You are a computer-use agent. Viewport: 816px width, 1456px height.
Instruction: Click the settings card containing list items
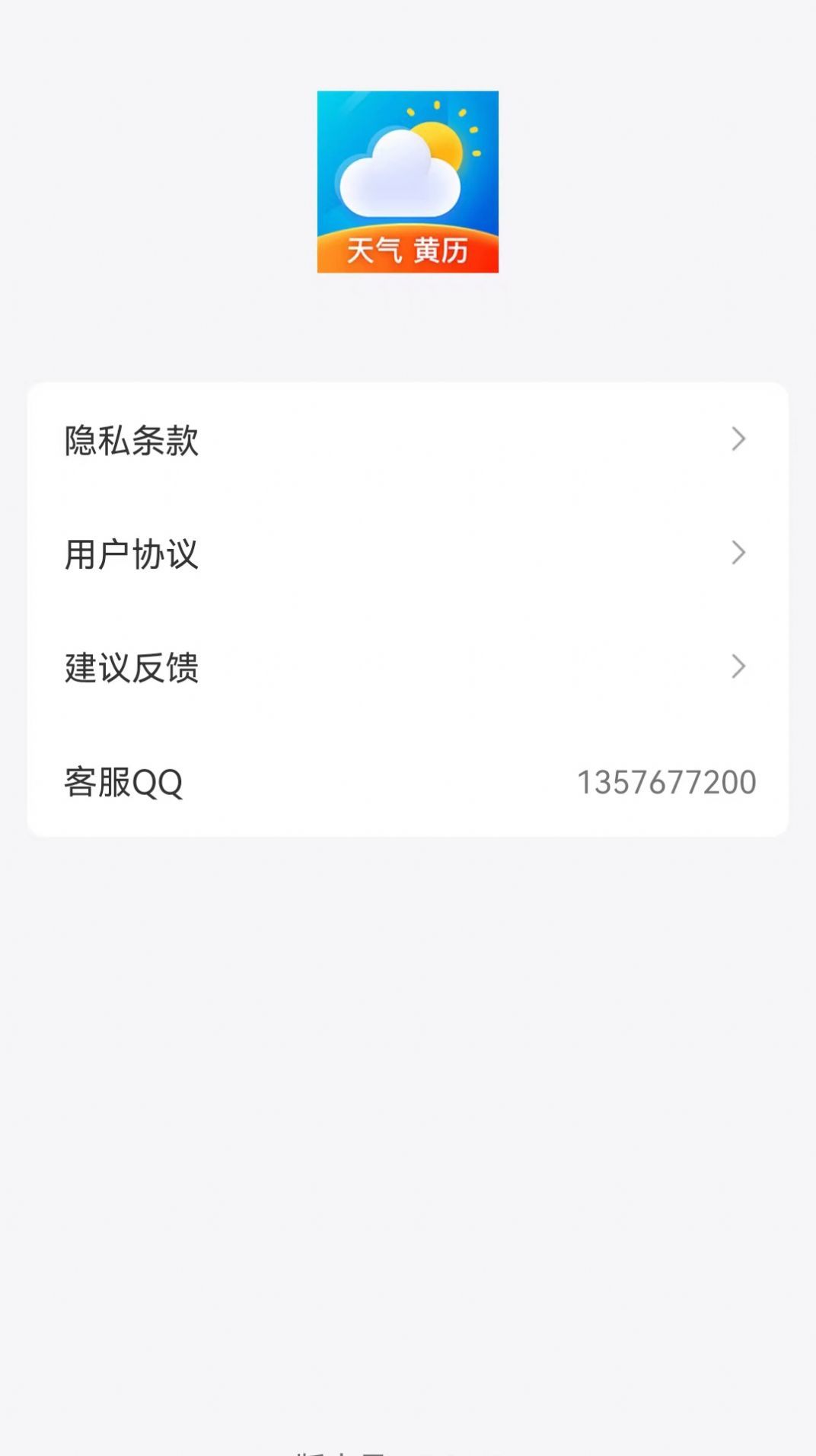[408, 609]
